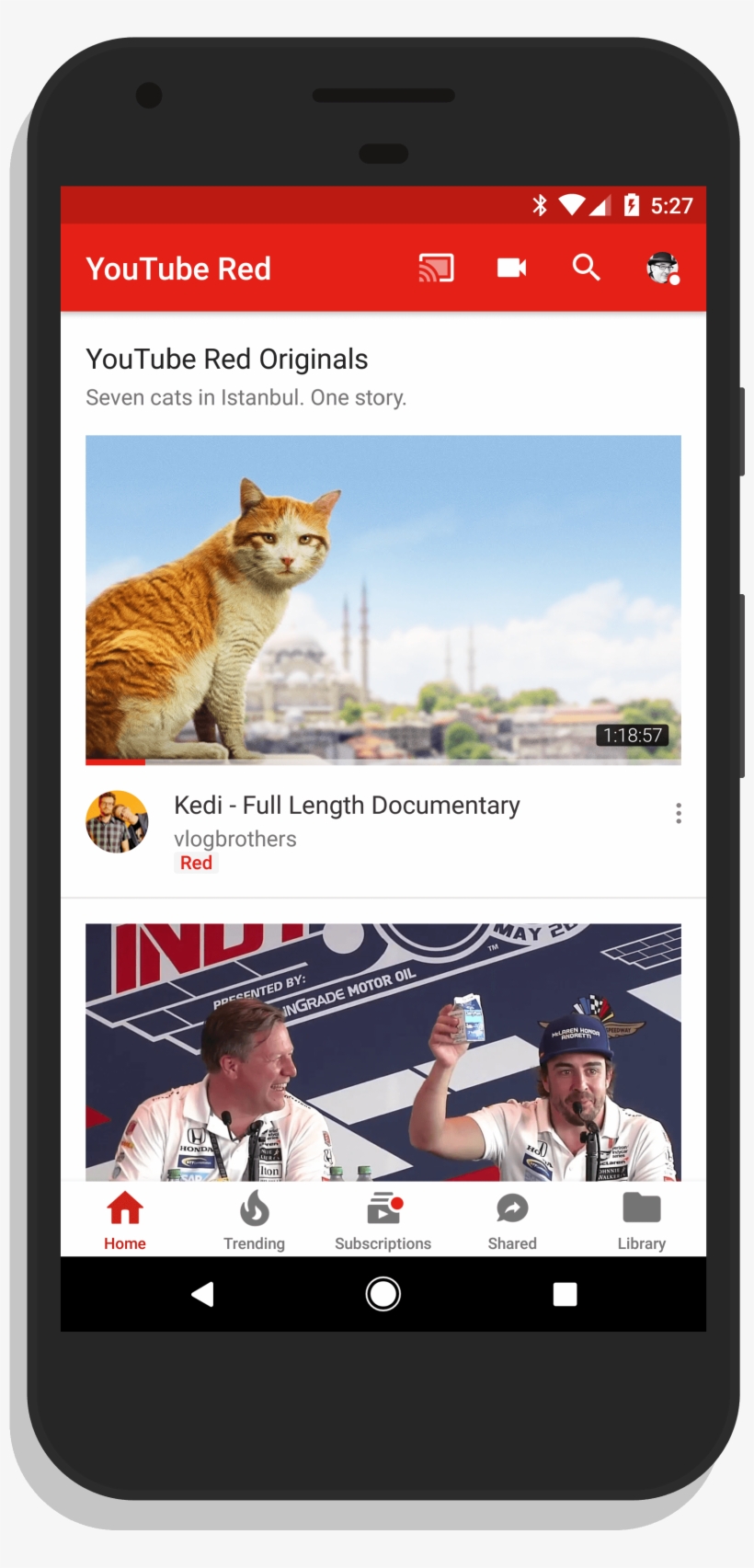Open your account profile avatar

pos(663,268)
